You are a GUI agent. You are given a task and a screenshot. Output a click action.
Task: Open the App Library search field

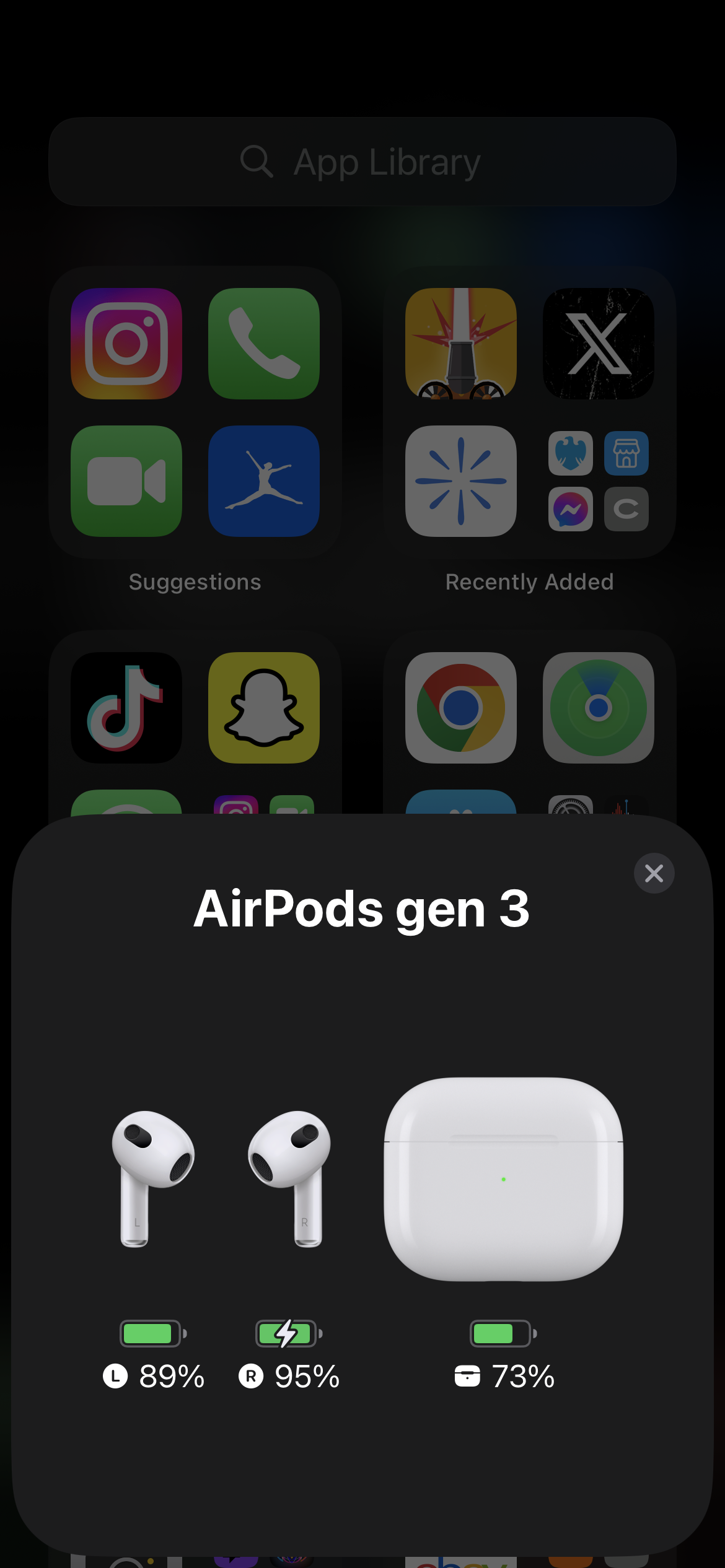362,162
